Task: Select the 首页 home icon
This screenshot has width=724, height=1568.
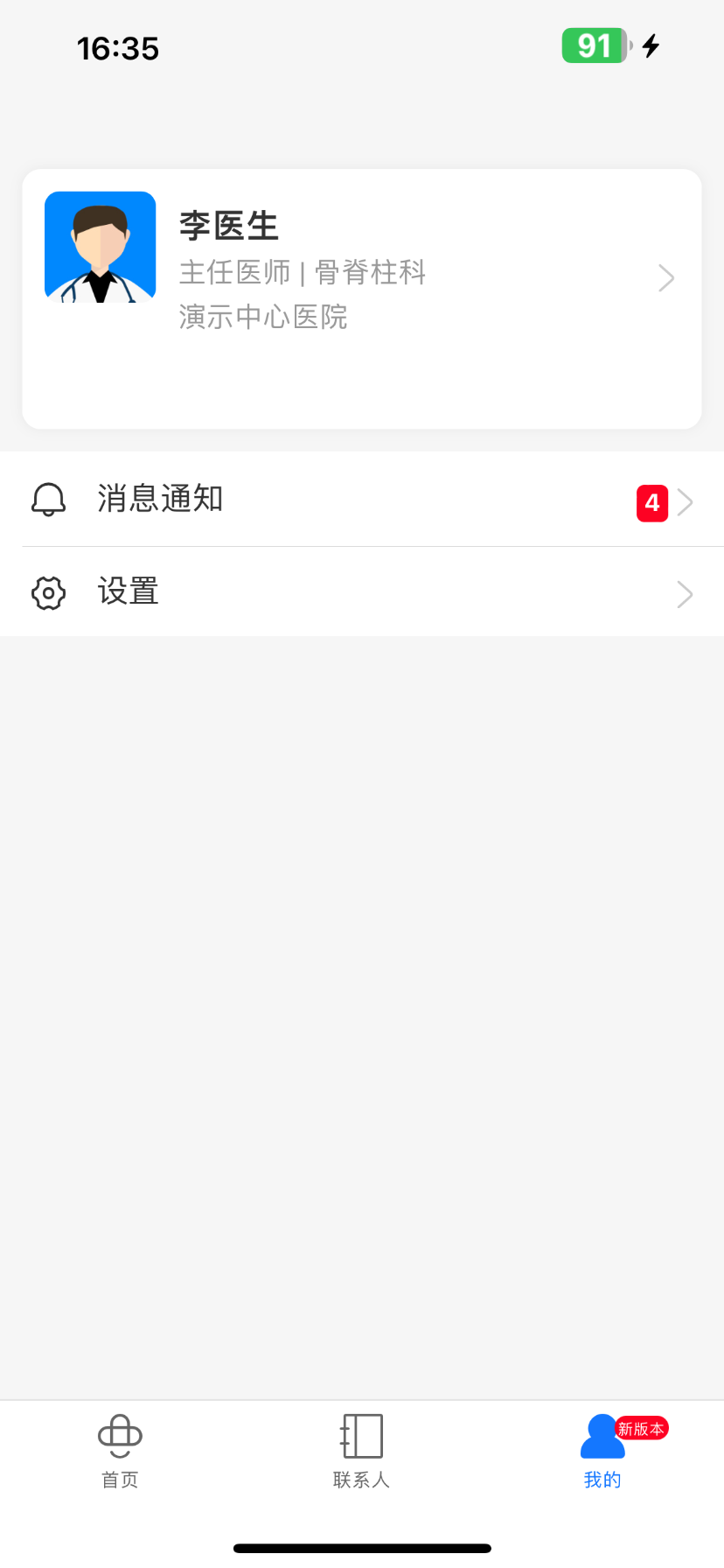Action: (x=120, y=1435)
